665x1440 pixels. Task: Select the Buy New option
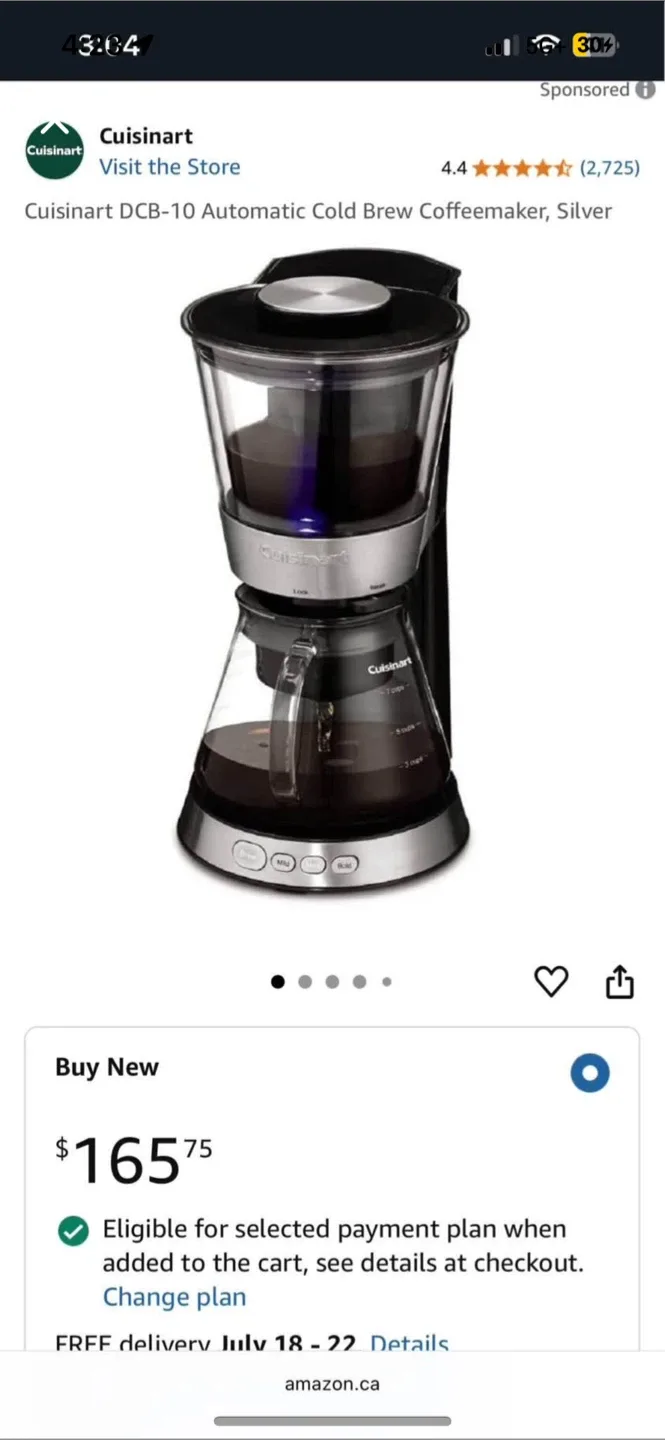pyautogui.click(x=589, y=1073)
